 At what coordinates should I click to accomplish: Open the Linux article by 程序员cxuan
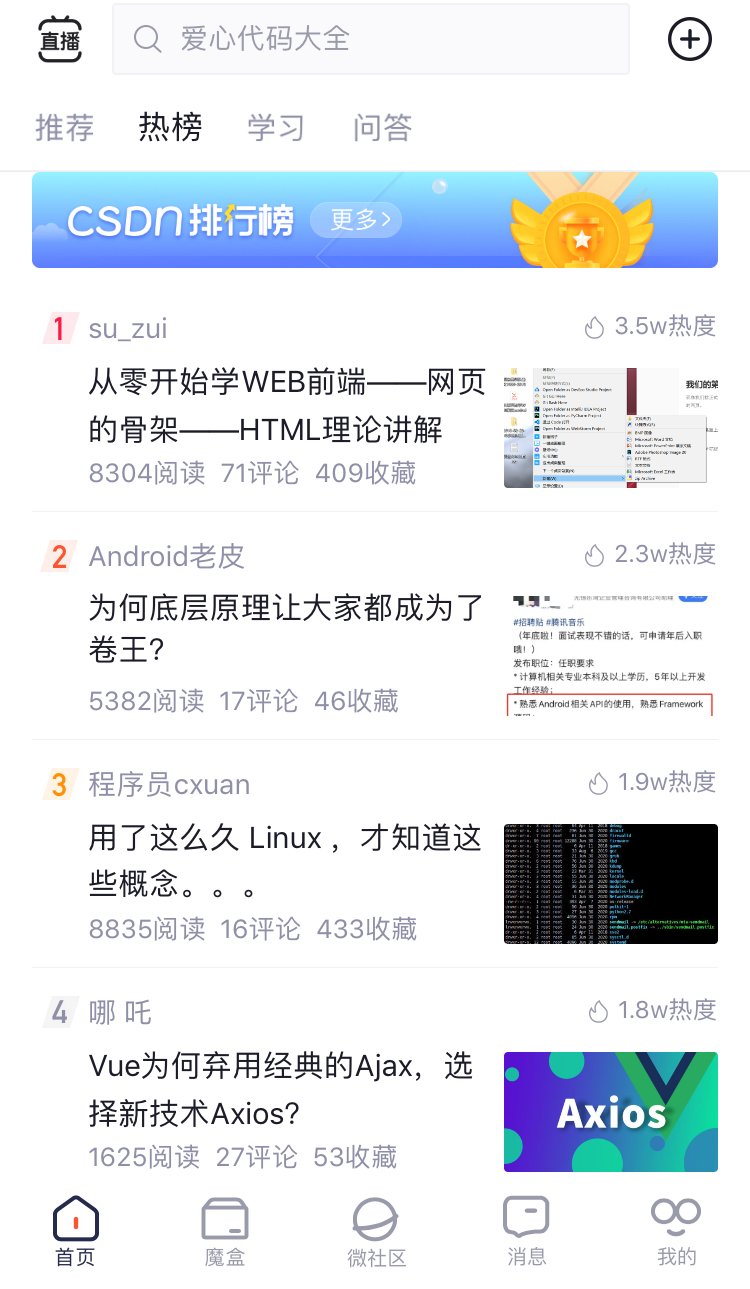point(286,860)
